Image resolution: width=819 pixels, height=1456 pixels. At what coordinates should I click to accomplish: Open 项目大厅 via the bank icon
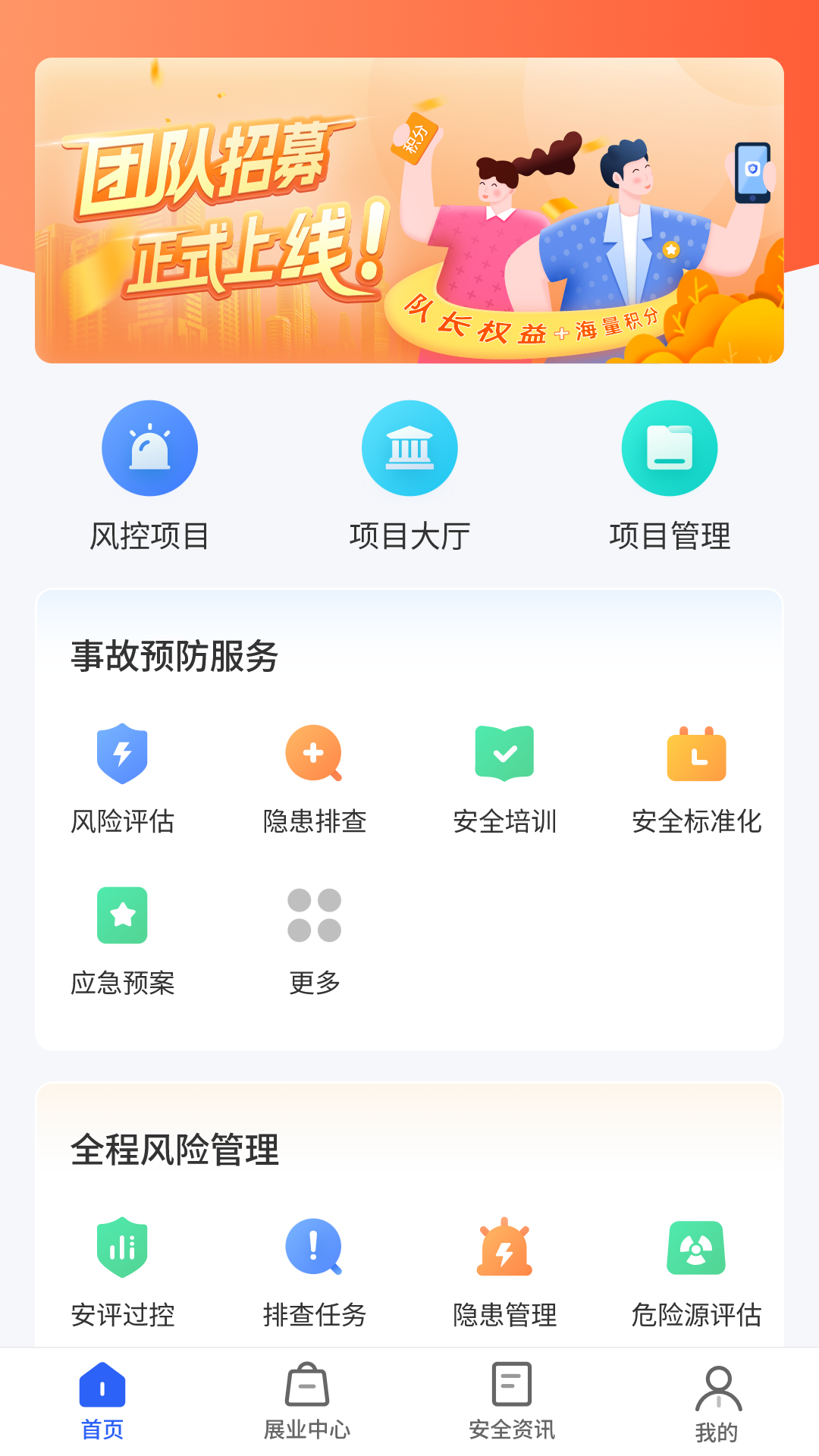tap(410, 447)
